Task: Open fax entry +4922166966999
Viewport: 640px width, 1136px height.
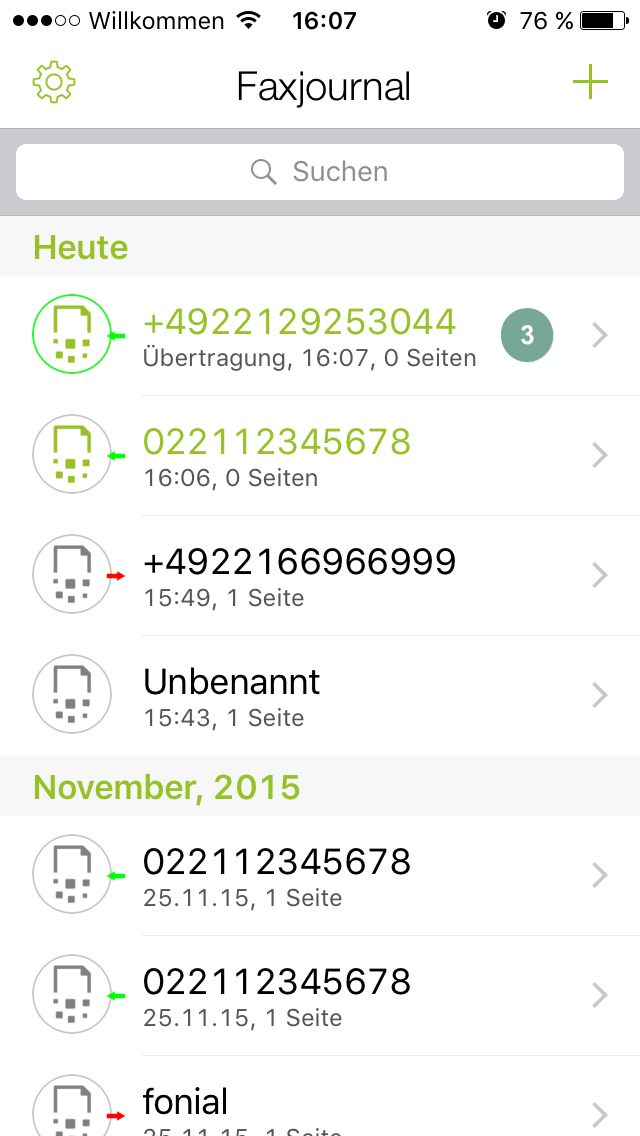Action: coord(320,576)
